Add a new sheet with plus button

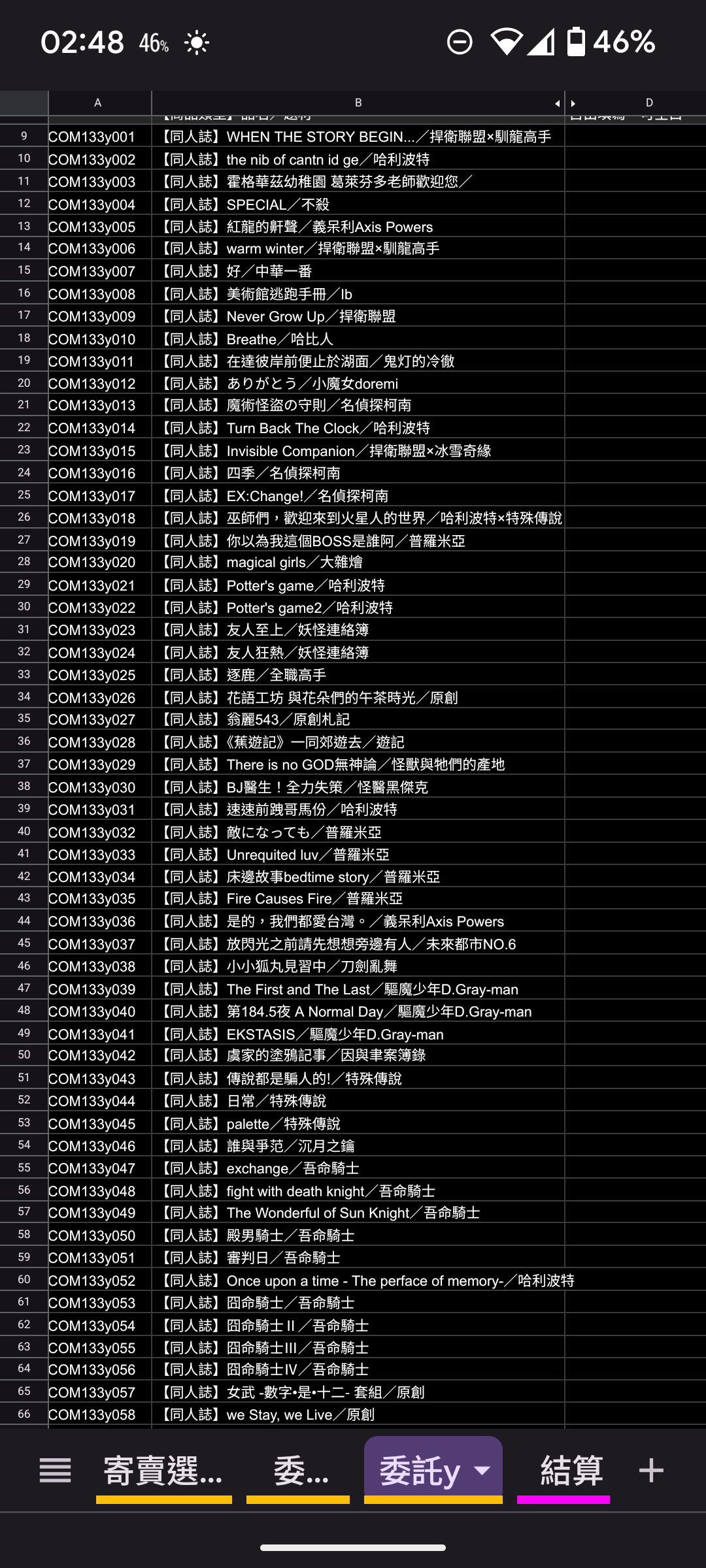click(651, 1471)
